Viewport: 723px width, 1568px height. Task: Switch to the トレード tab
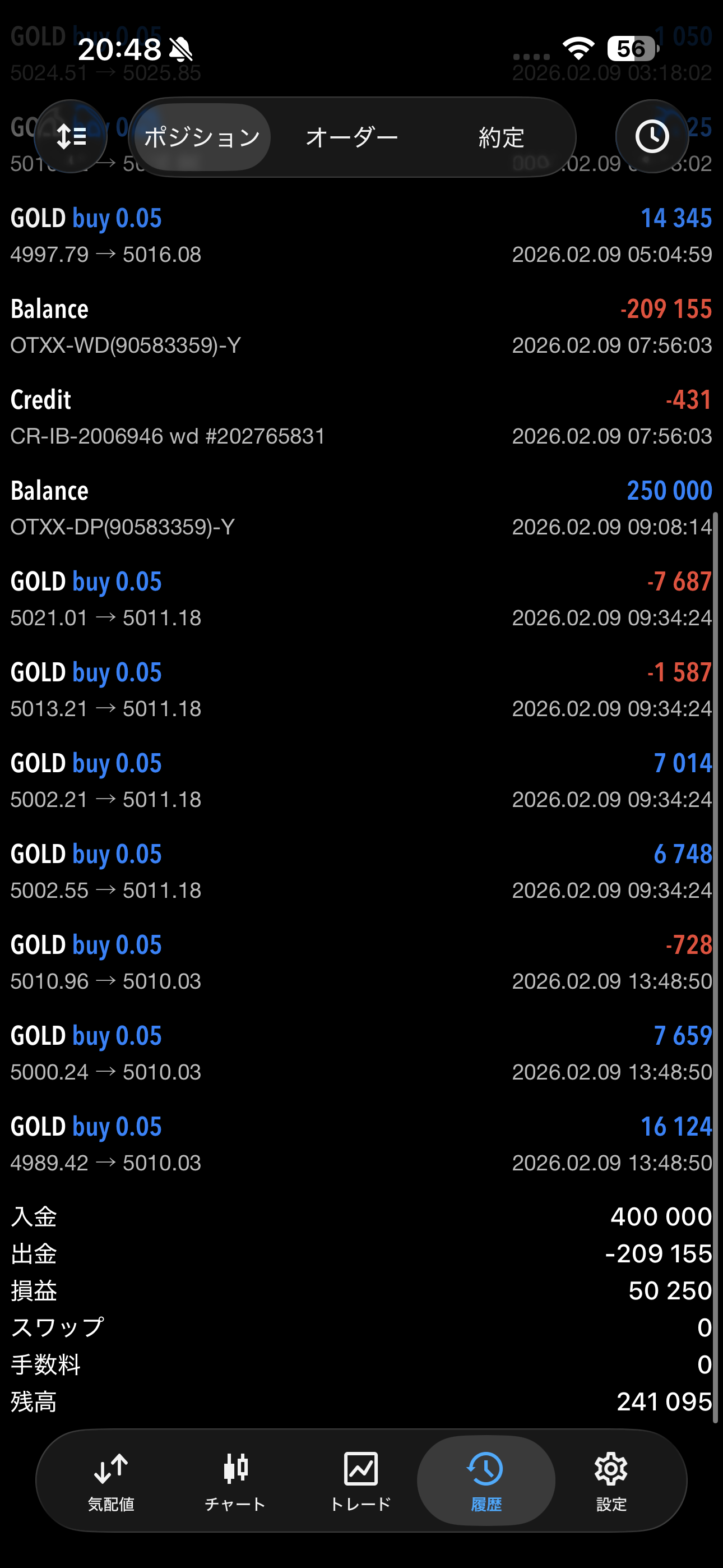pos(361,1481)
